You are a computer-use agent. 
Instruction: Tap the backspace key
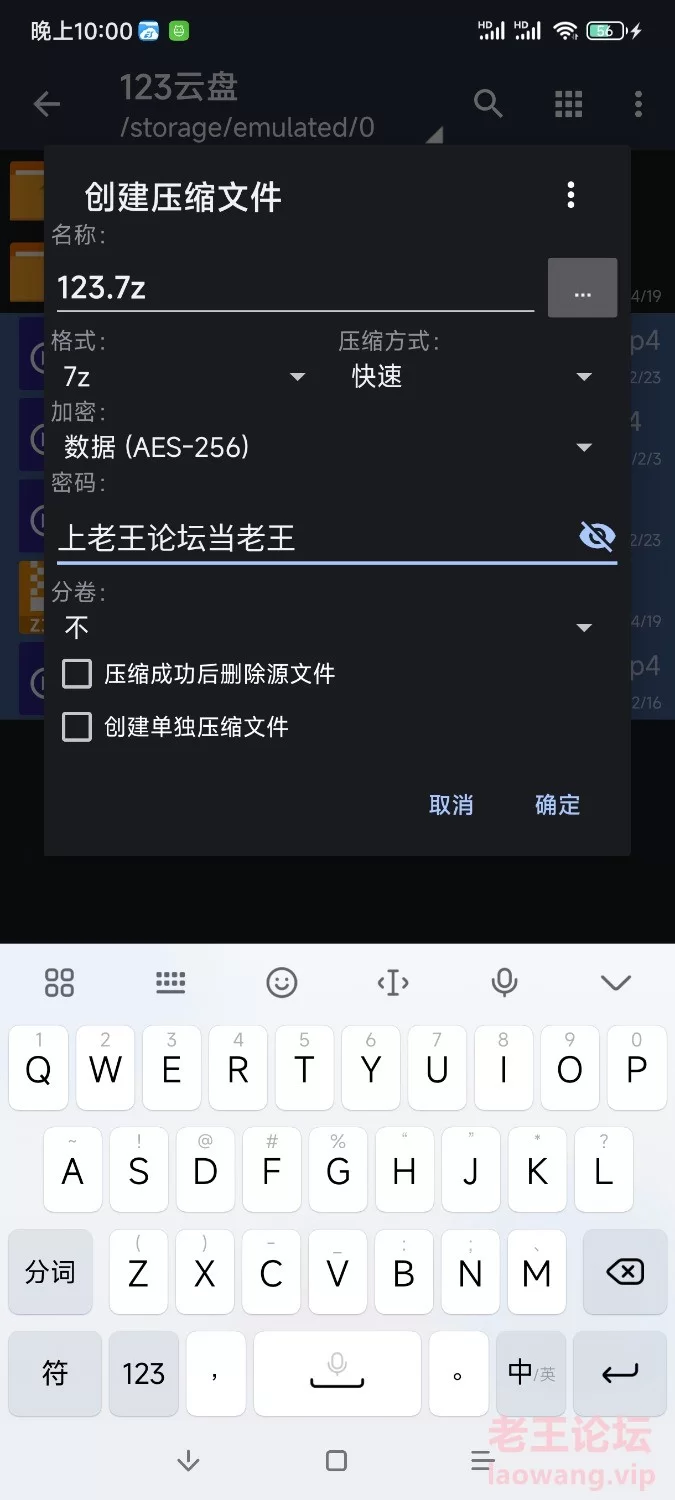tap(625, 1272)
